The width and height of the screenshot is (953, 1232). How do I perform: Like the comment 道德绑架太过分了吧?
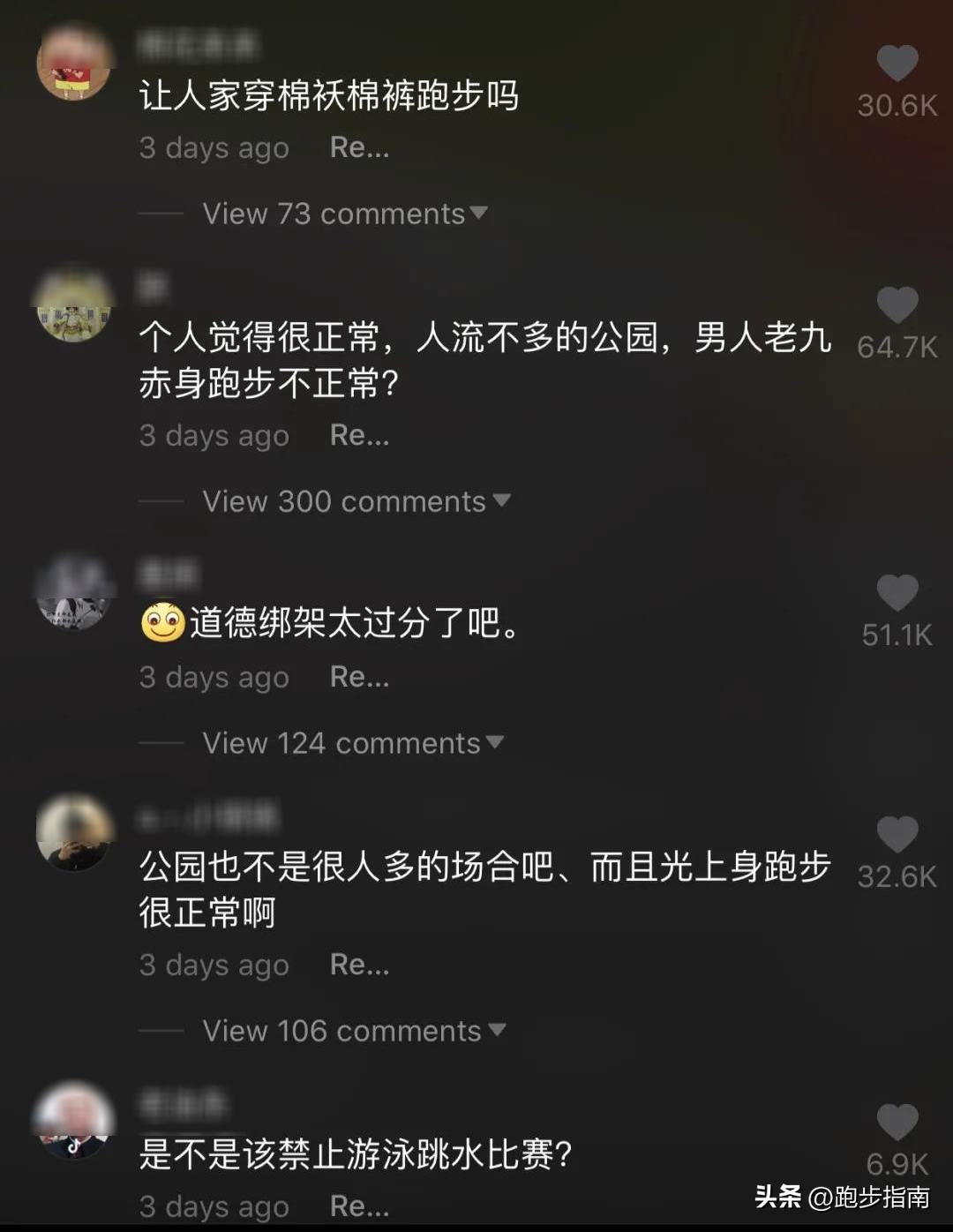pyautogui.click(x=897, y=593)
